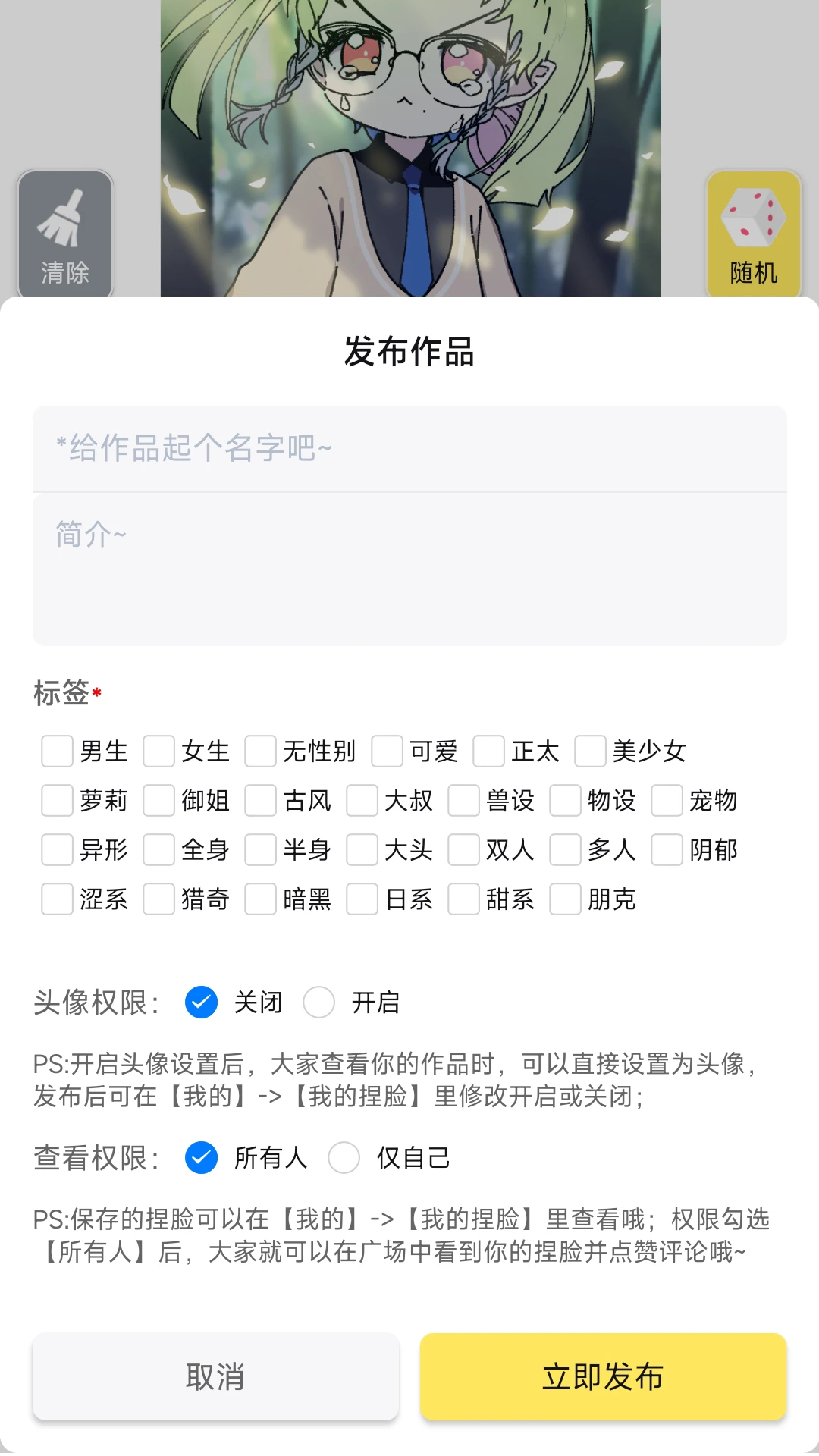The image size is (819, 1456).
Task: Select the 可爱 tag
Action: coord(386,752)
